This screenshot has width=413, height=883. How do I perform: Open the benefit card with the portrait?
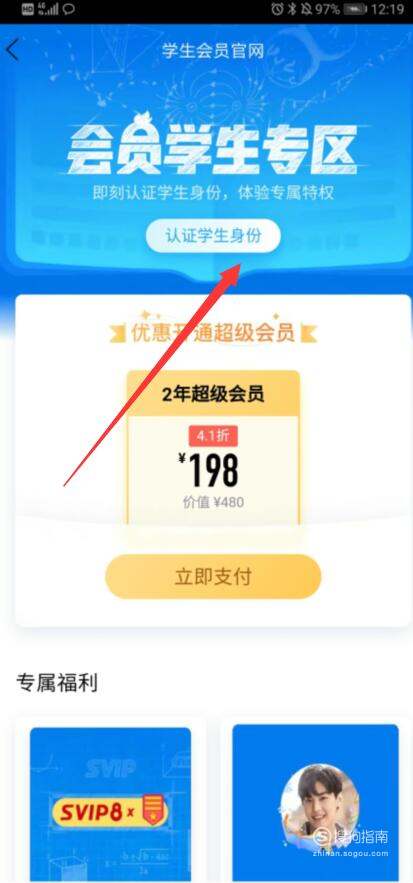[316, 804]
